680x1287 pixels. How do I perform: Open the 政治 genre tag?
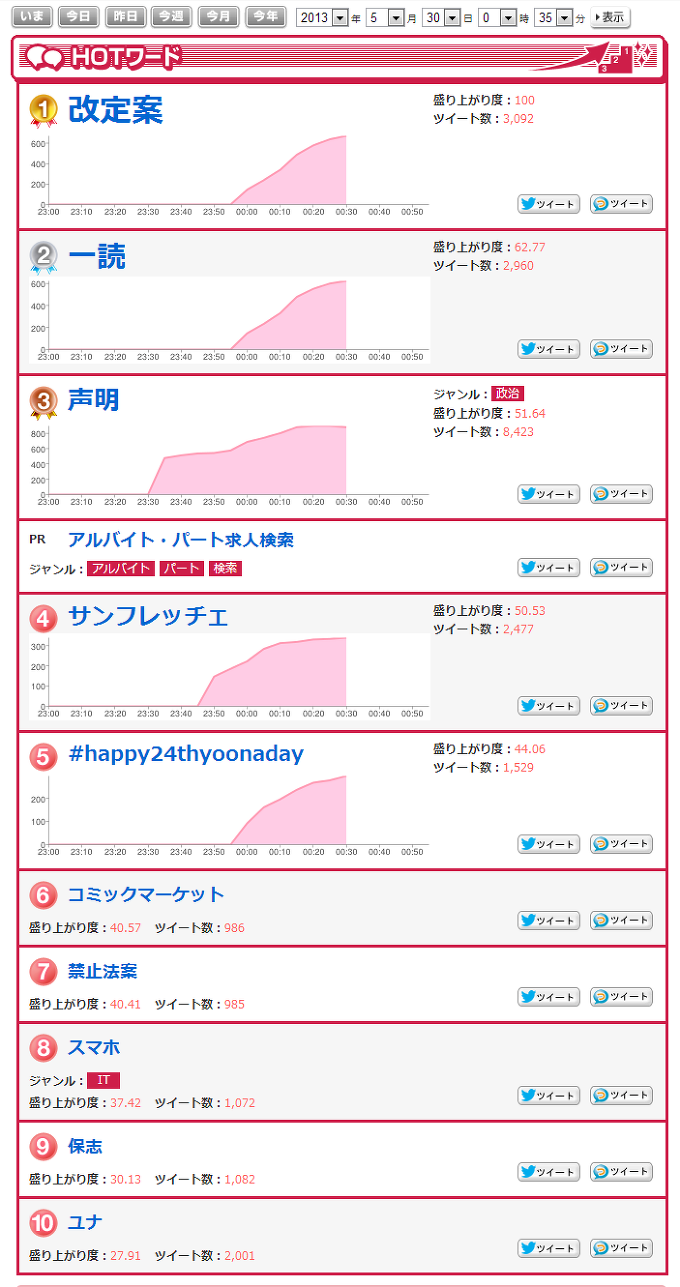click(508, 394)
